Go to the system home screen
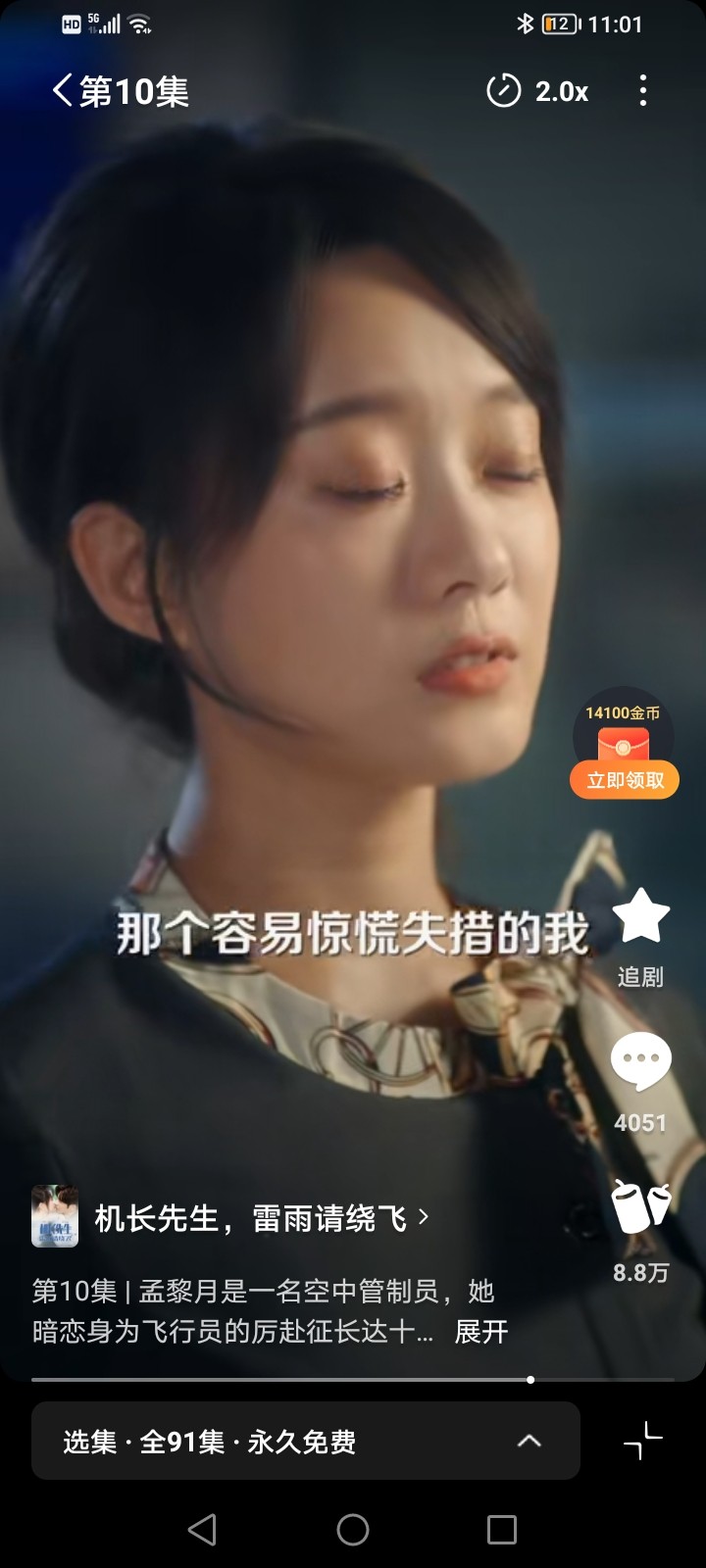Image resolution: width=706 pixels, height=1568 pixels. (x=353, y=1529)
